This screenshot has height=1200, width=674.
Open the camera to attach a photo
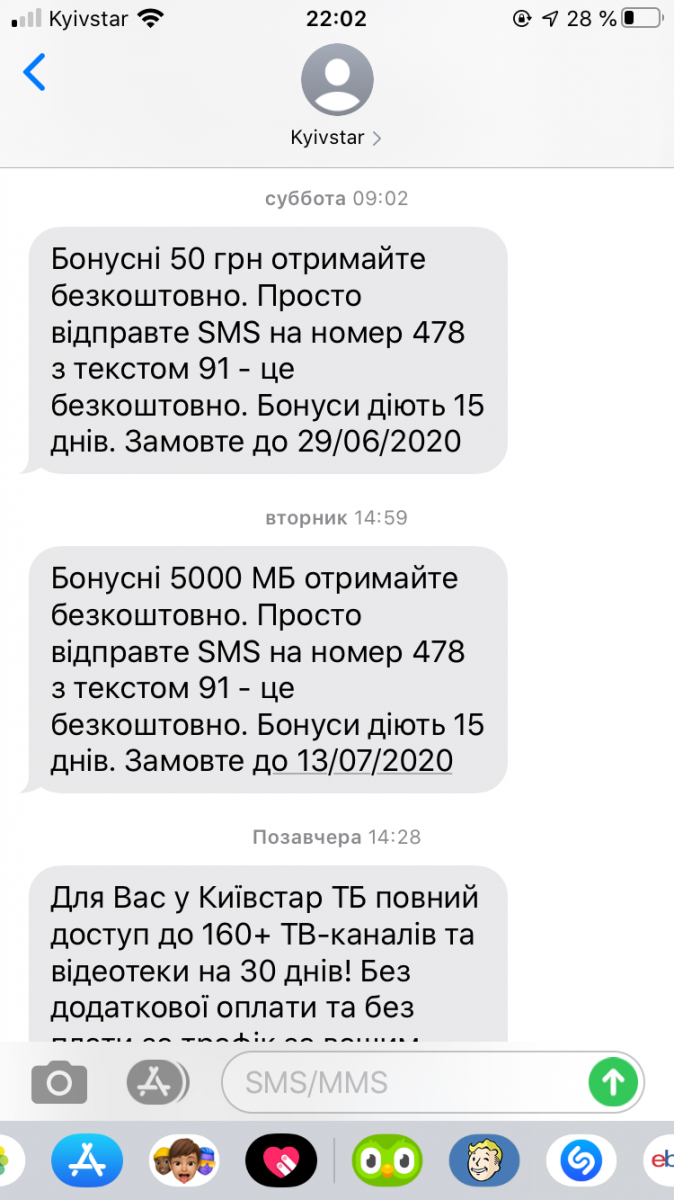coord(59,1081)
